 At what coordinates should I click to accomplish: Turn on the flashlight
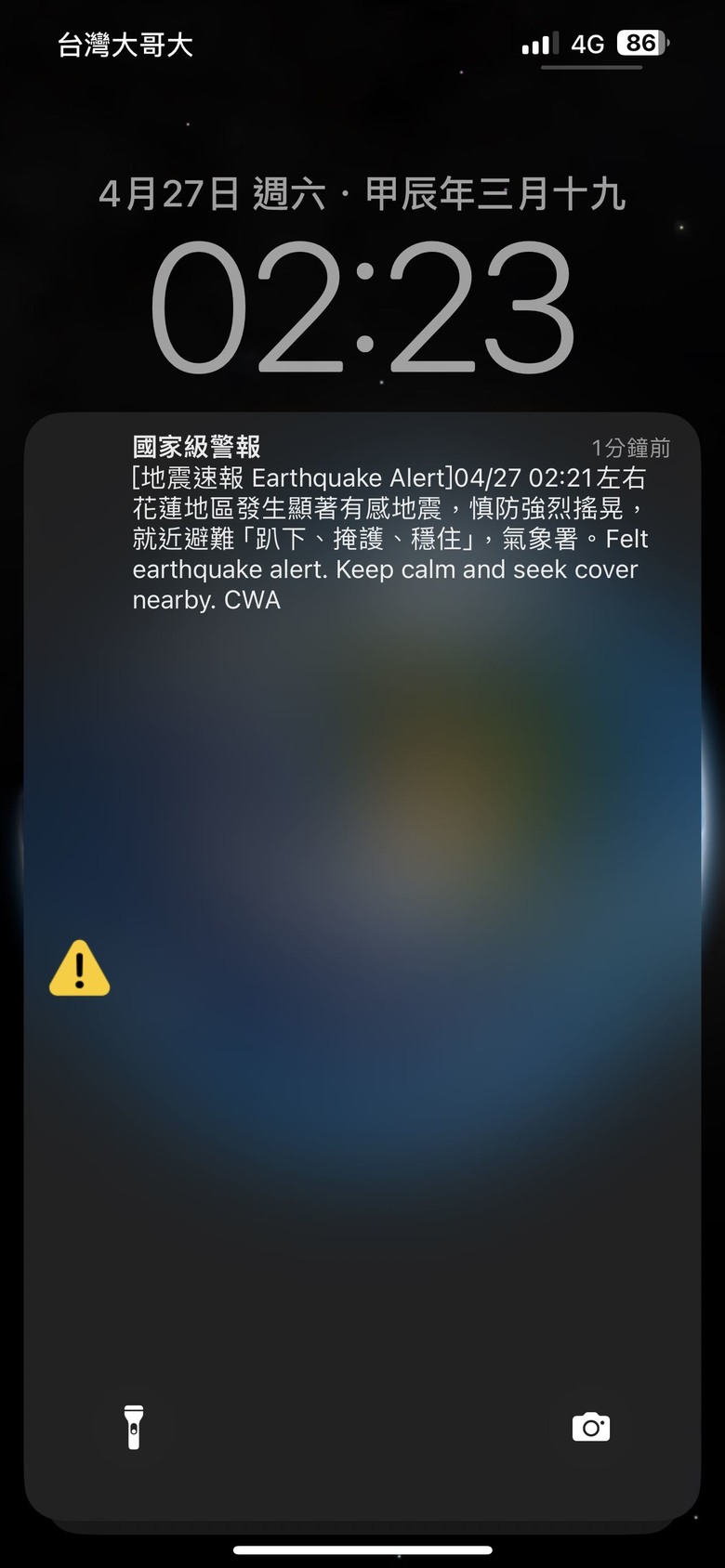click(x=134, y=1427)
